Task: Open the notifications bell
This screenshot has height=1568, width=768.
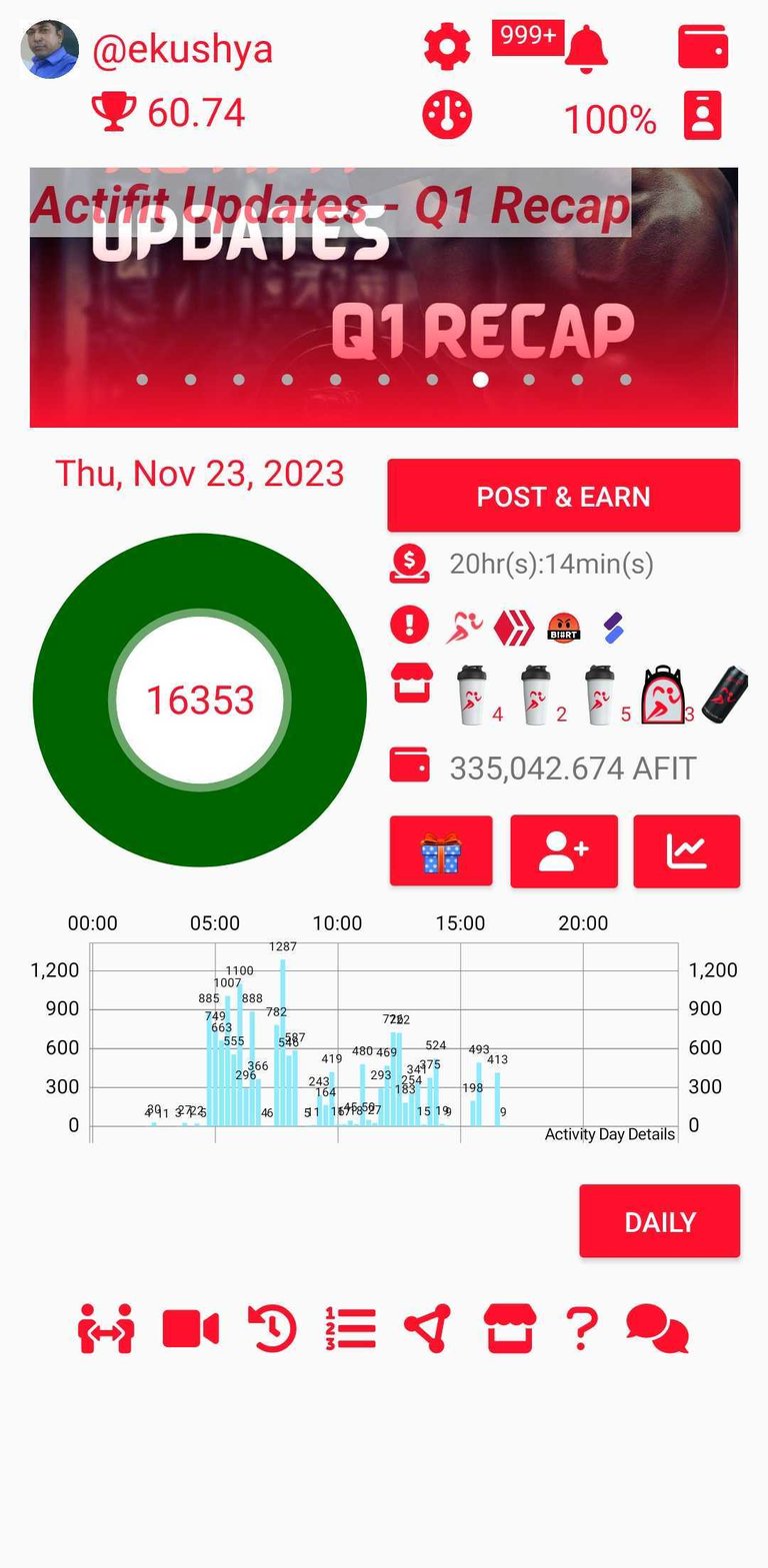Action: [x=586, y=48]
